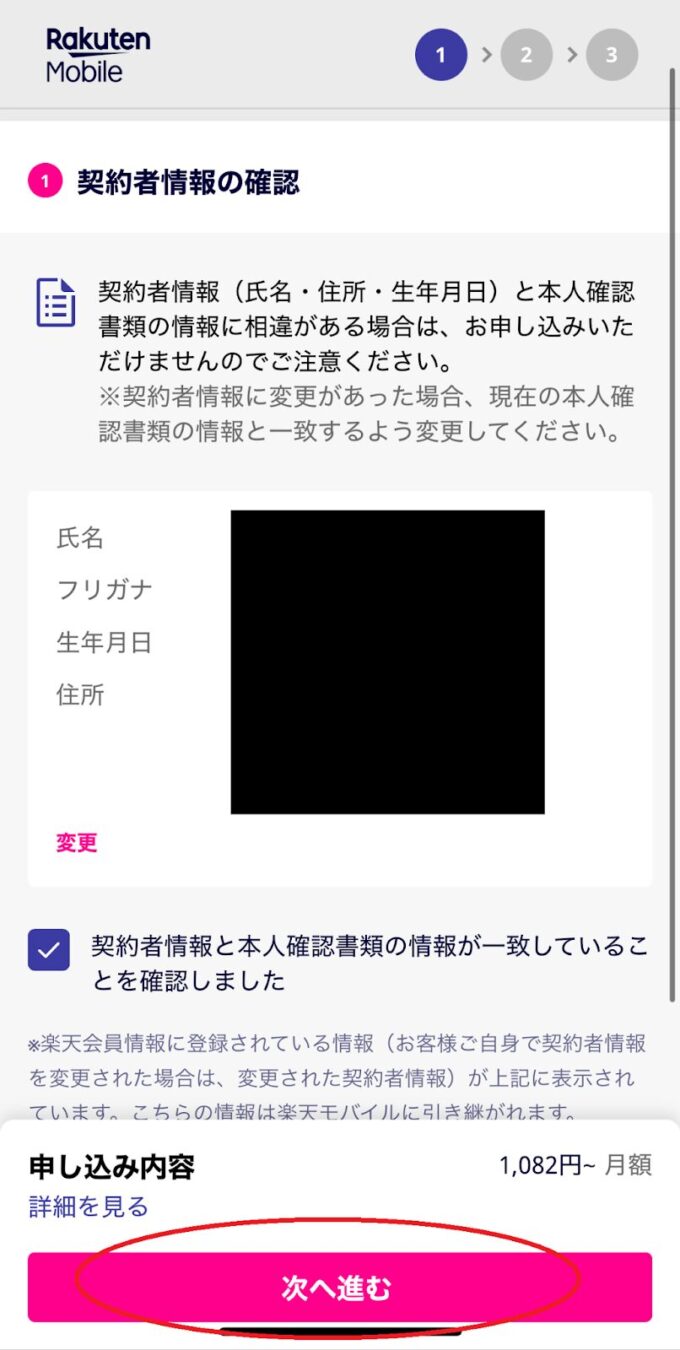Open 詳細を見る for application details
Screen dimensions: 680x1350
[x=88, y=1207]
